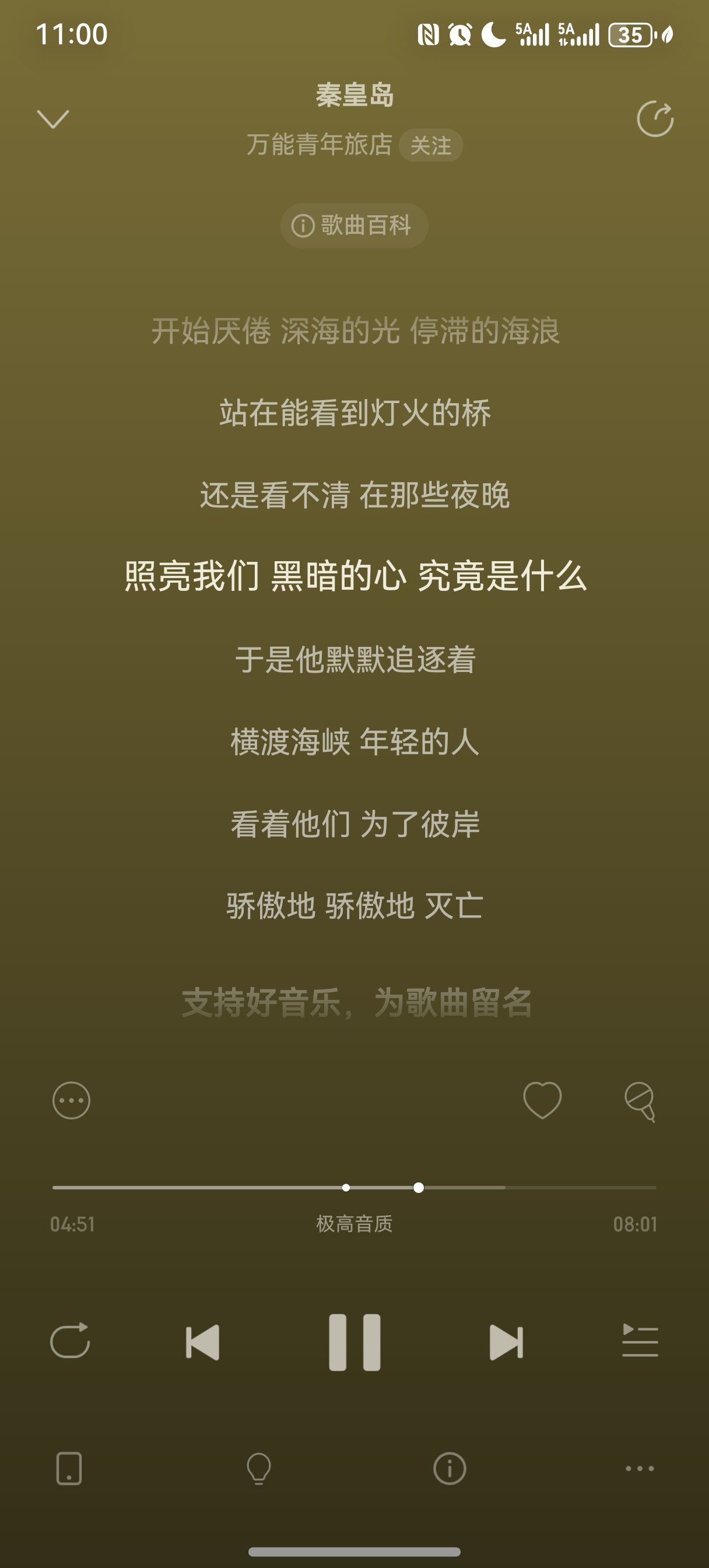
Task: Tap the light bulb icon
Action: [259, 1469]
